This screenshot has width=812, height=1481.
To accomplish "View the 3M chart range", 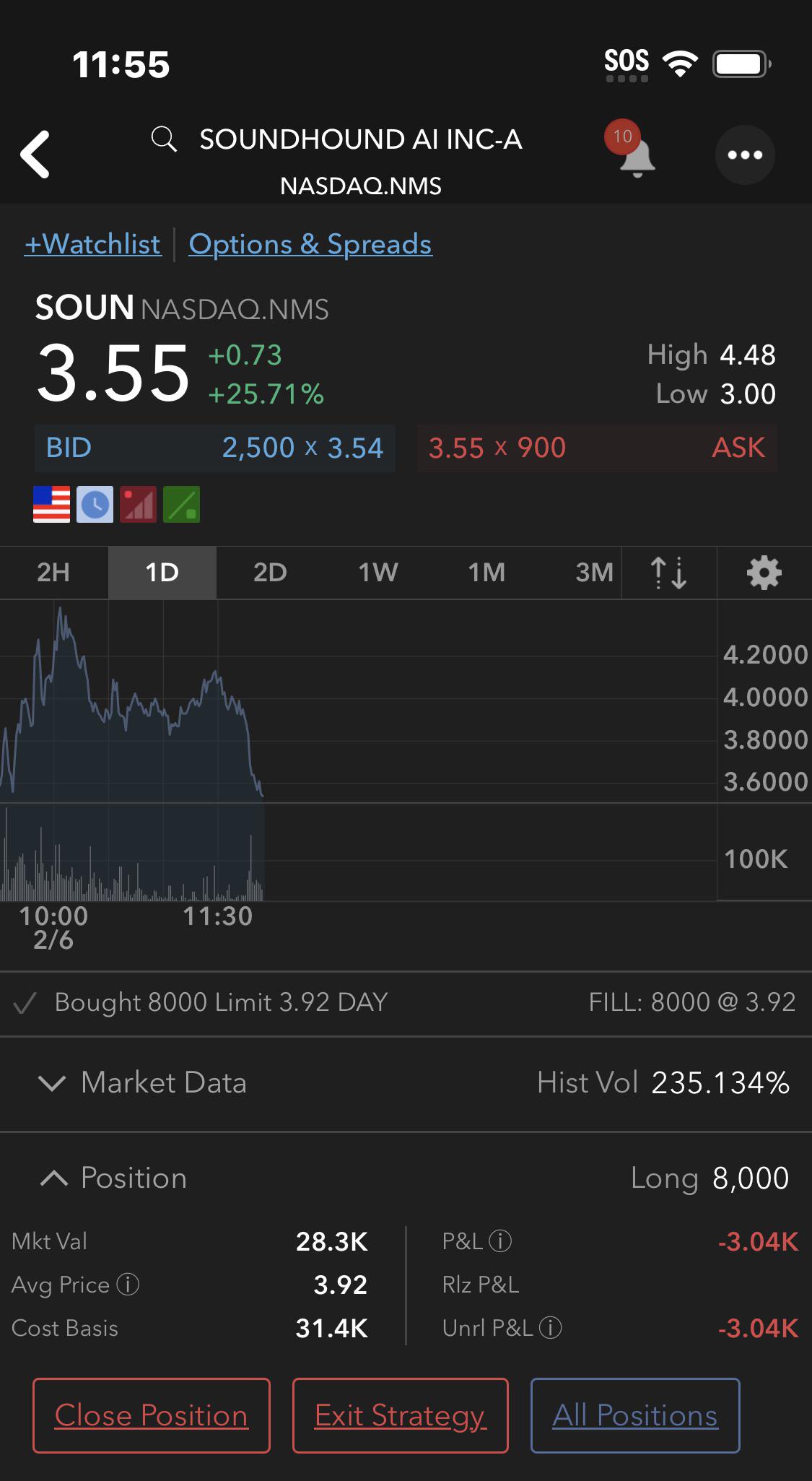I will tap(593, 573).
